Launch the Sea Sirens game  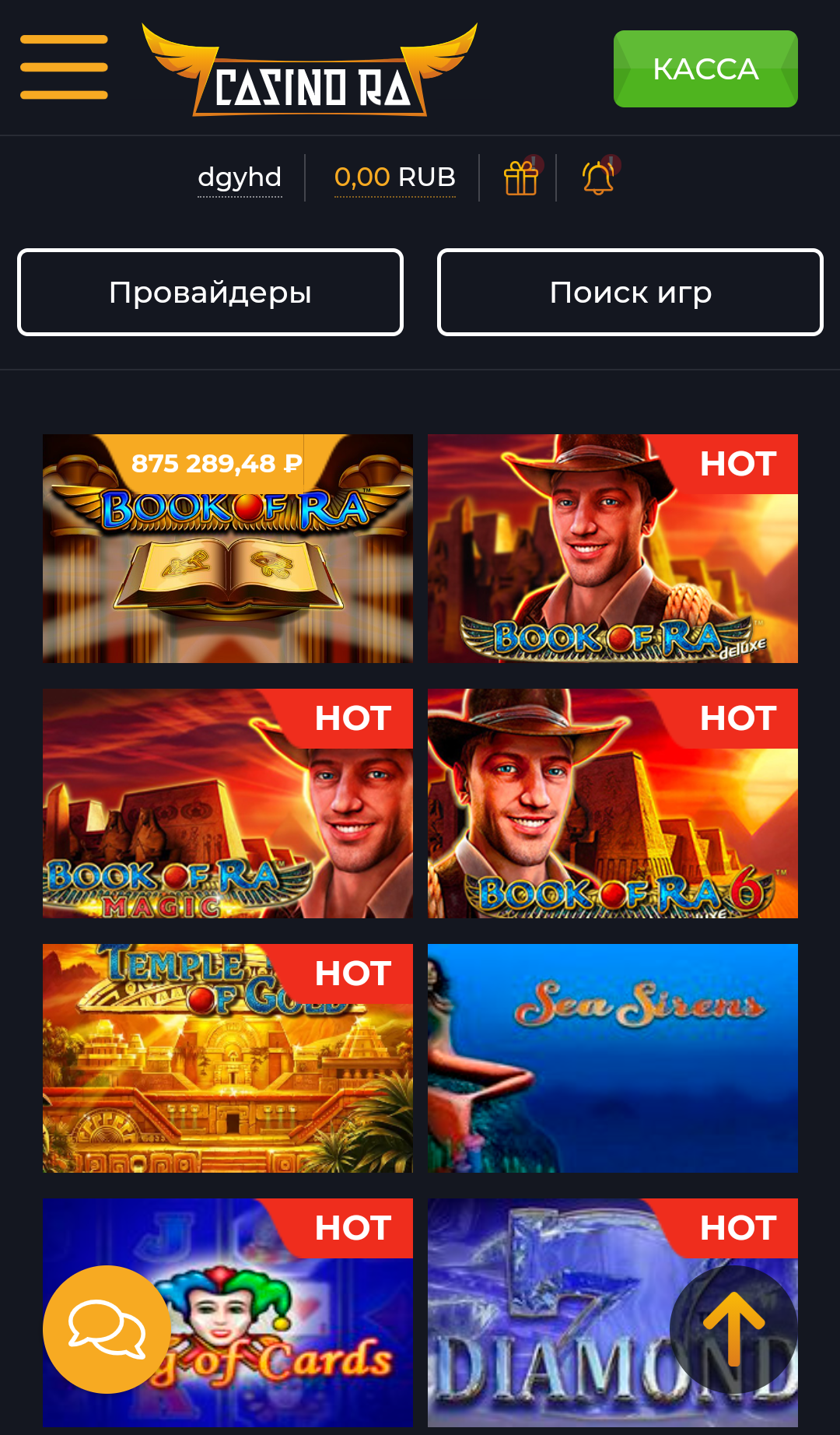(x=612, y=1058)
